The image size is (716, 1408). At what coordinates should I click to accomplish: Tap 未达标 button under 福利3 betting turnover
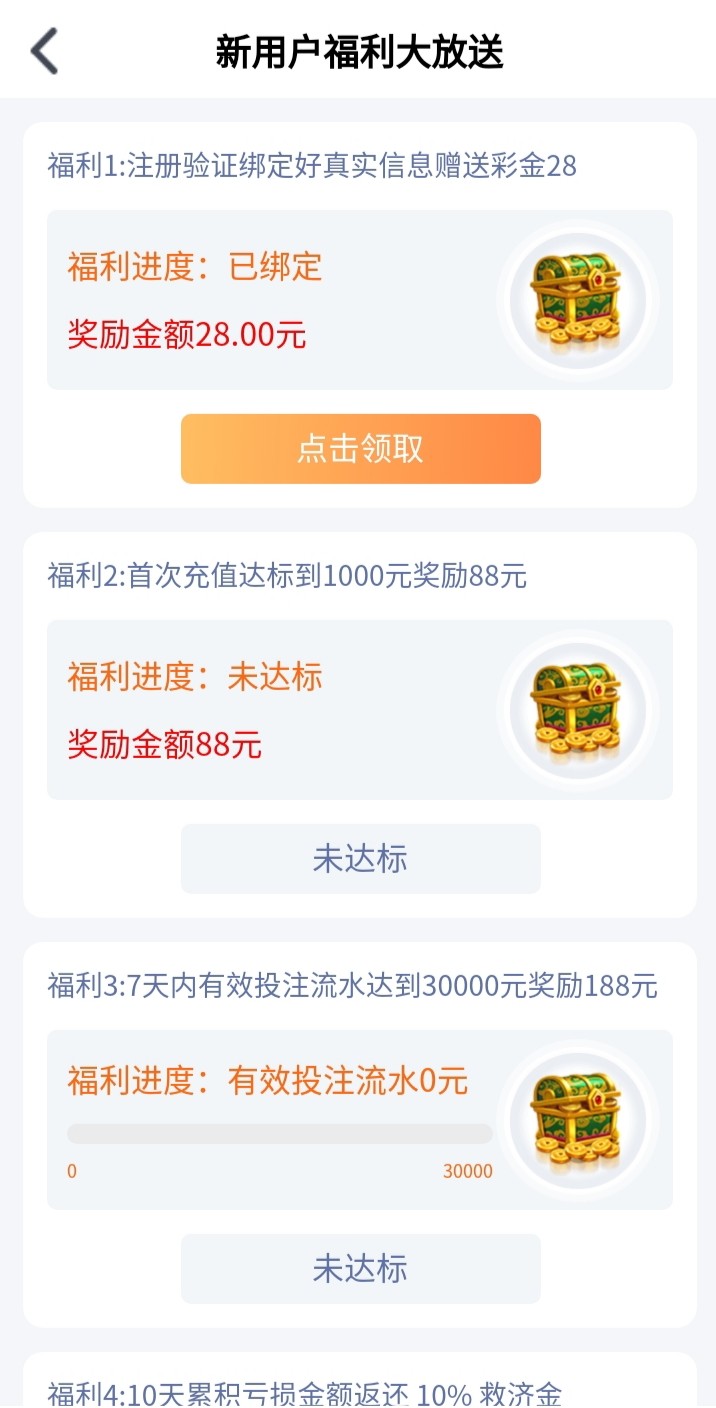[x=360, y=1269]
